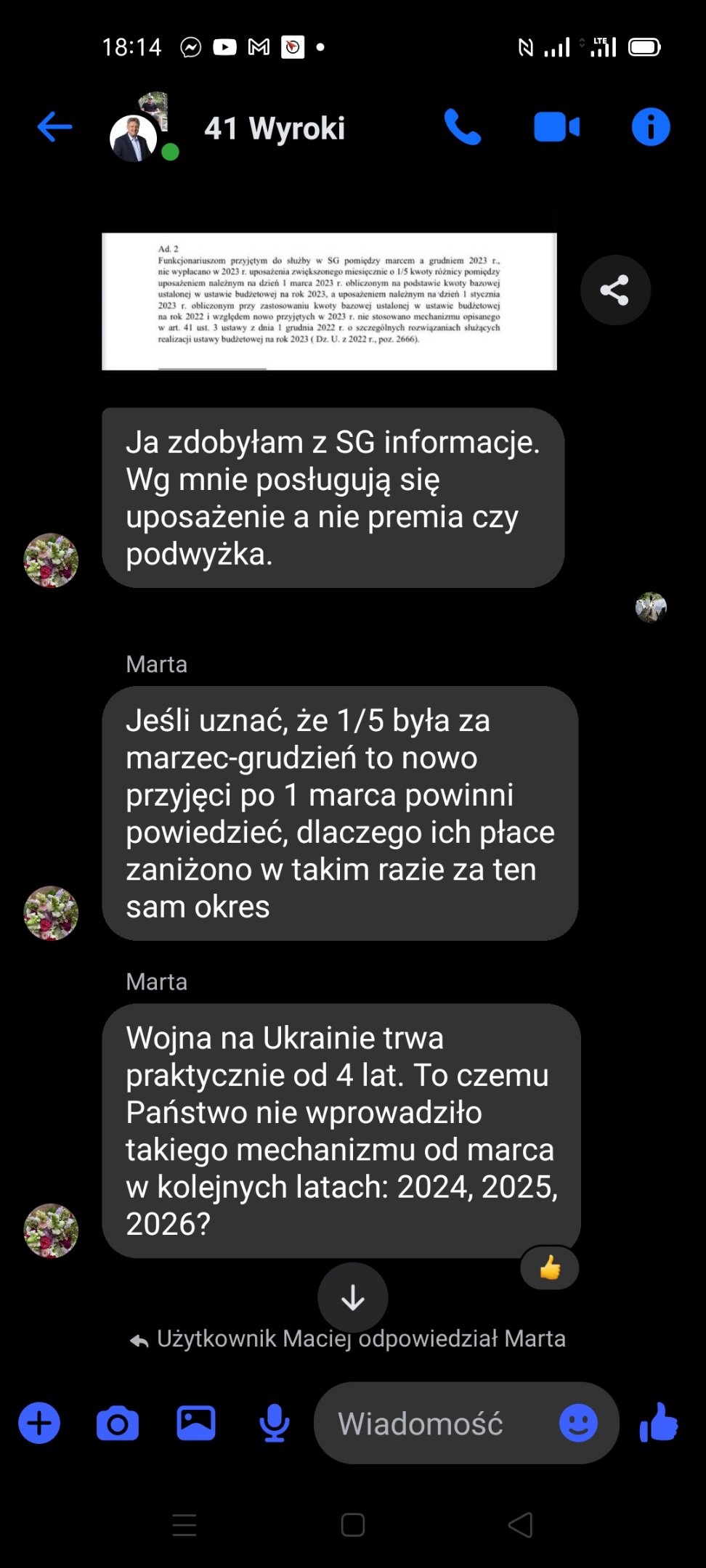706x1568 pixels.
Task: Record a voice message with the microphone
Action: point(274,1424)
